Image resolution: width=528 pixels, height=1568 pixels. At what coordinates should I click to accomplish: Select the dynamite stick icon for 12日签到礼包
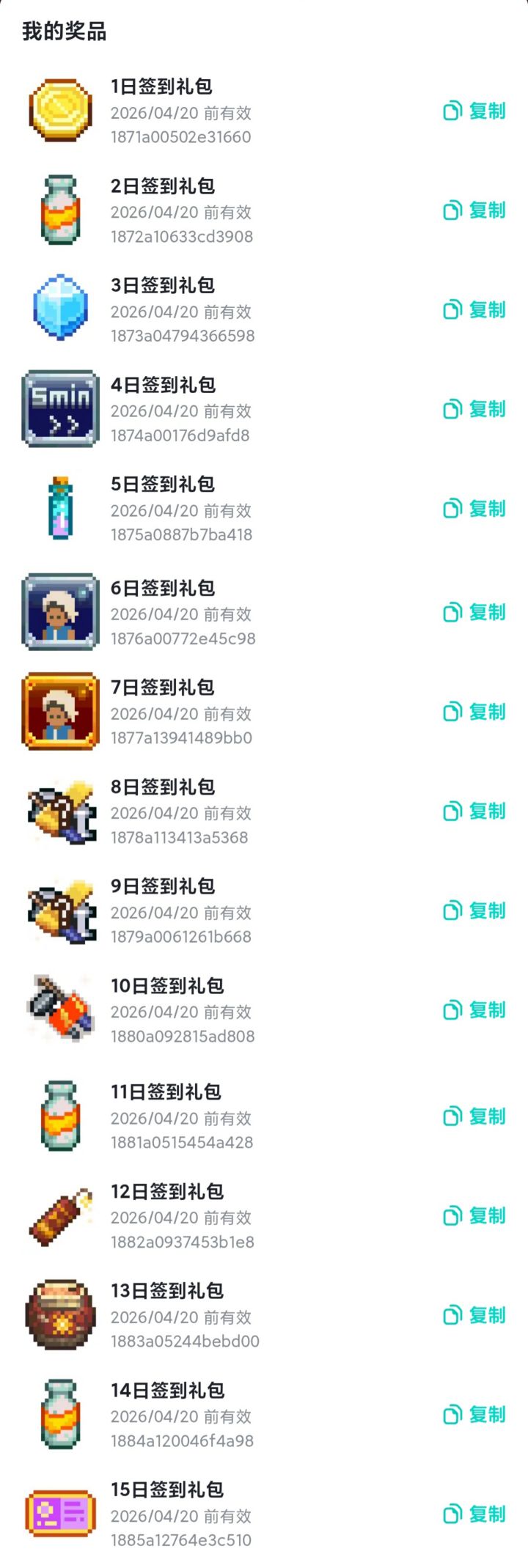[x=60, y=1215]
